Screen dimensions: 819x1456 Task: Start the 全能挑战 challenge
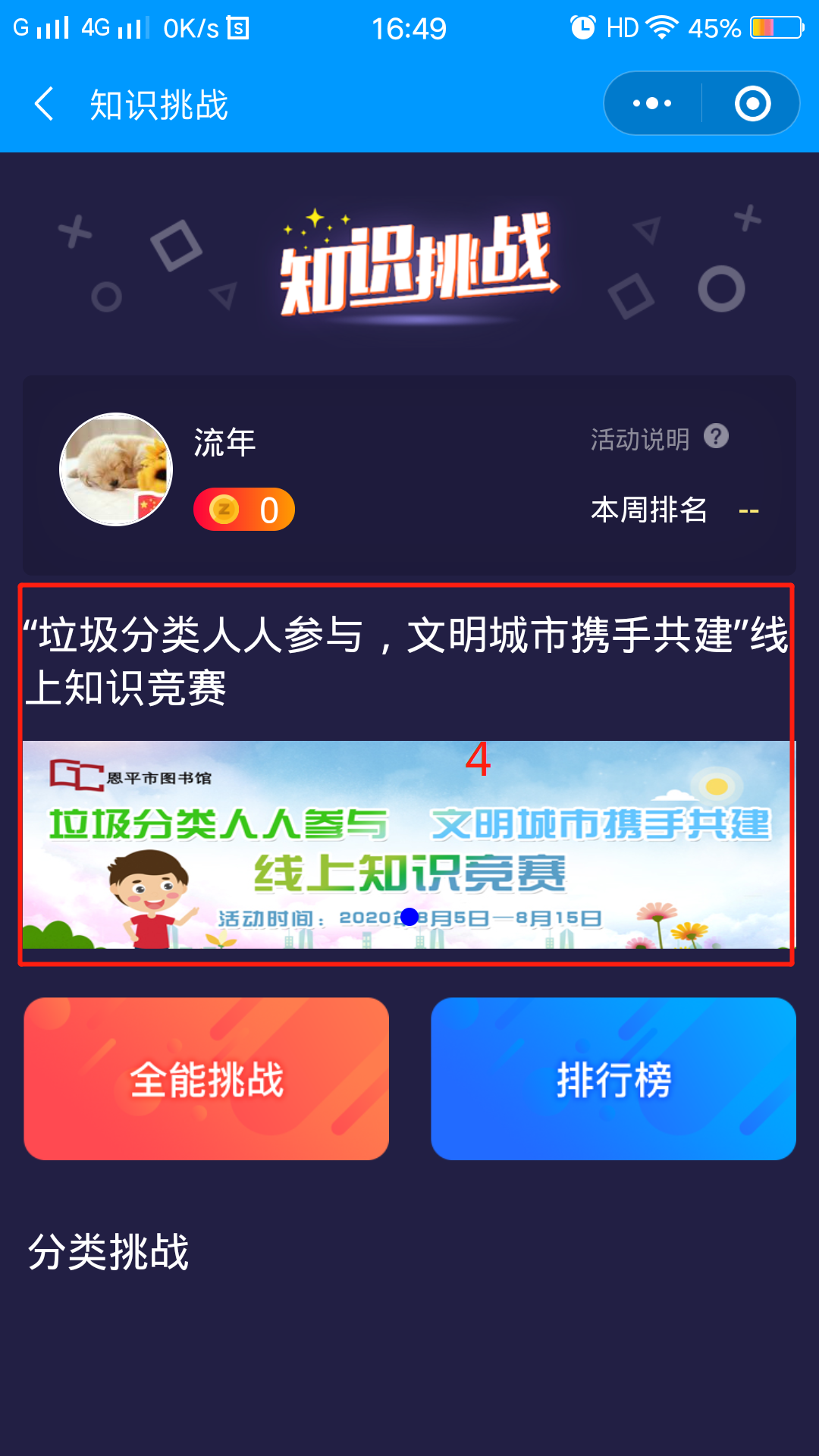(206, 1078)
